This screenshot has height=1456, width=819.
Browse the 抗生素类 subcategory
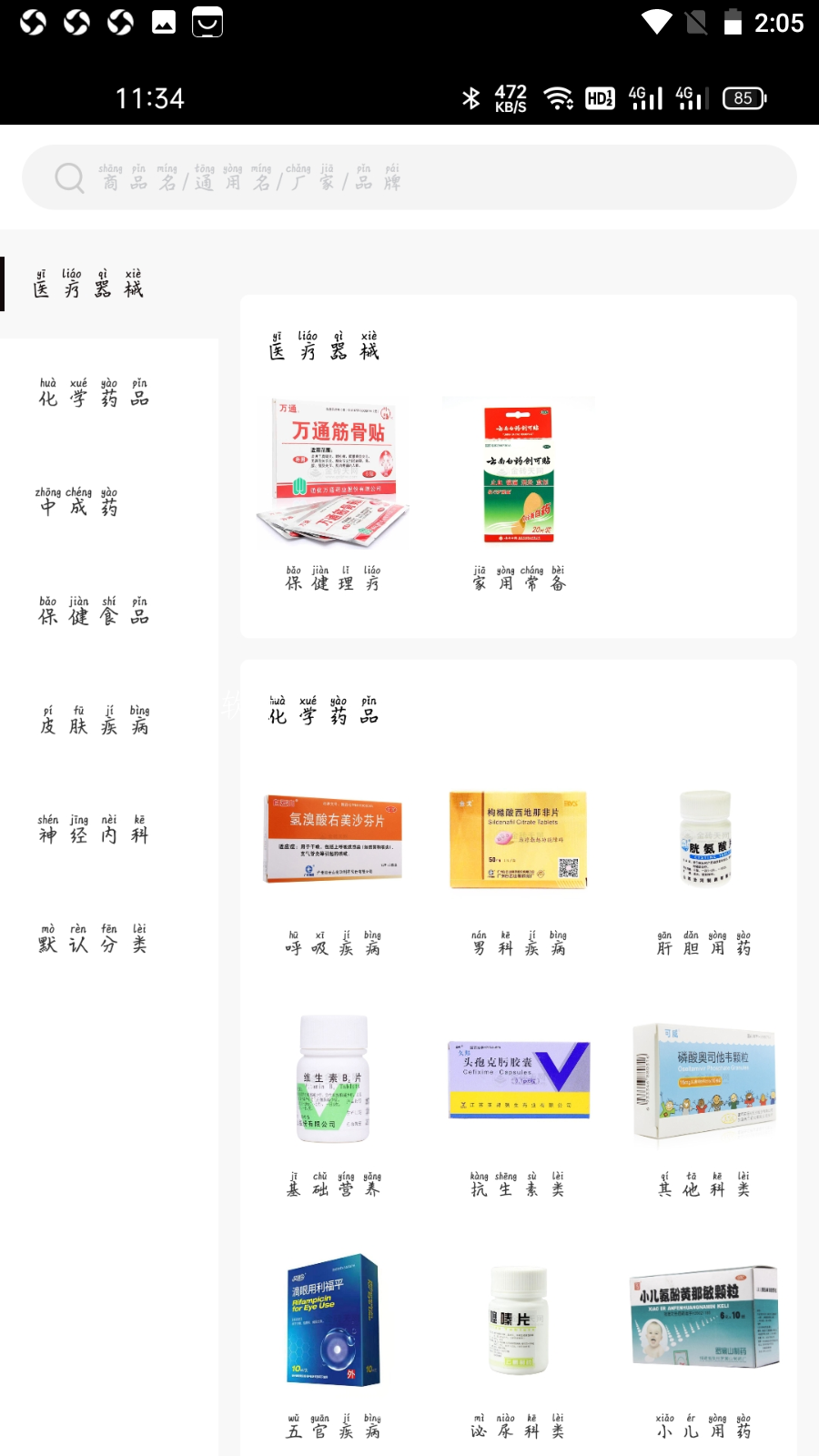[x=519, y=1101]
